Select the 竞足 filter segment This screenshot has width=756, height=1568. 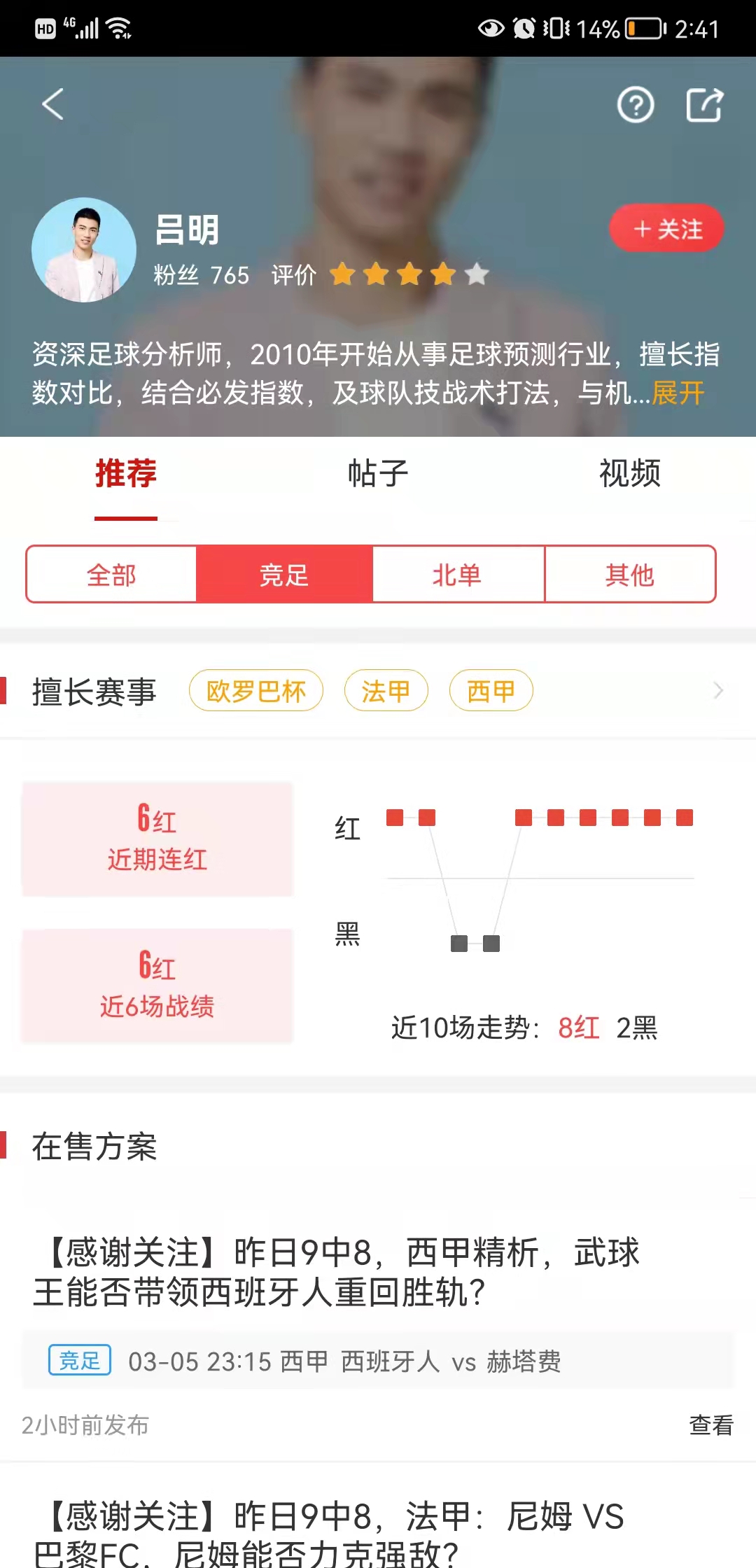pyautogui.click(x=284, y=575)
